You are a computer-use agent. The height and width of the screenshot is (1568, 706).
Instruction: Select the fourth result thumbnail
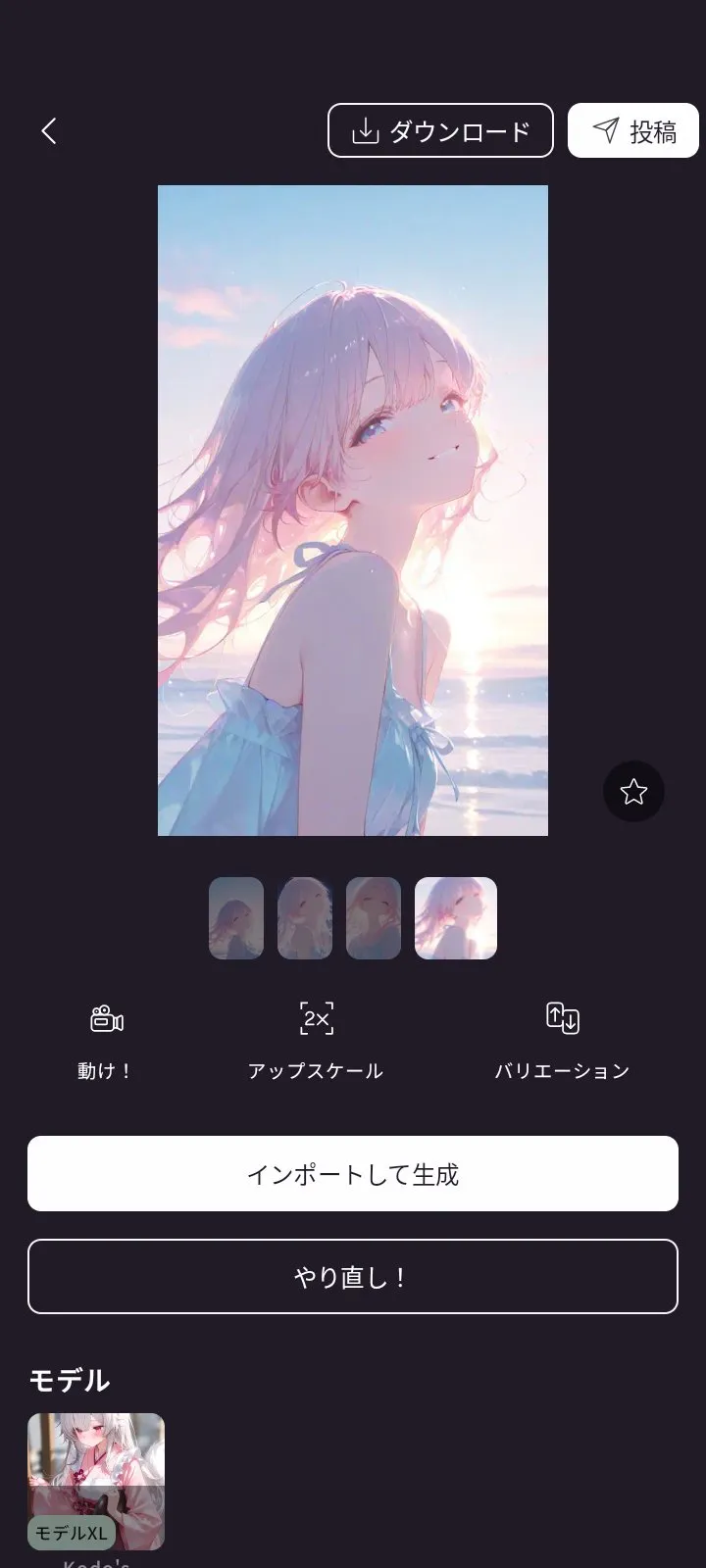(x=456, y=918)
